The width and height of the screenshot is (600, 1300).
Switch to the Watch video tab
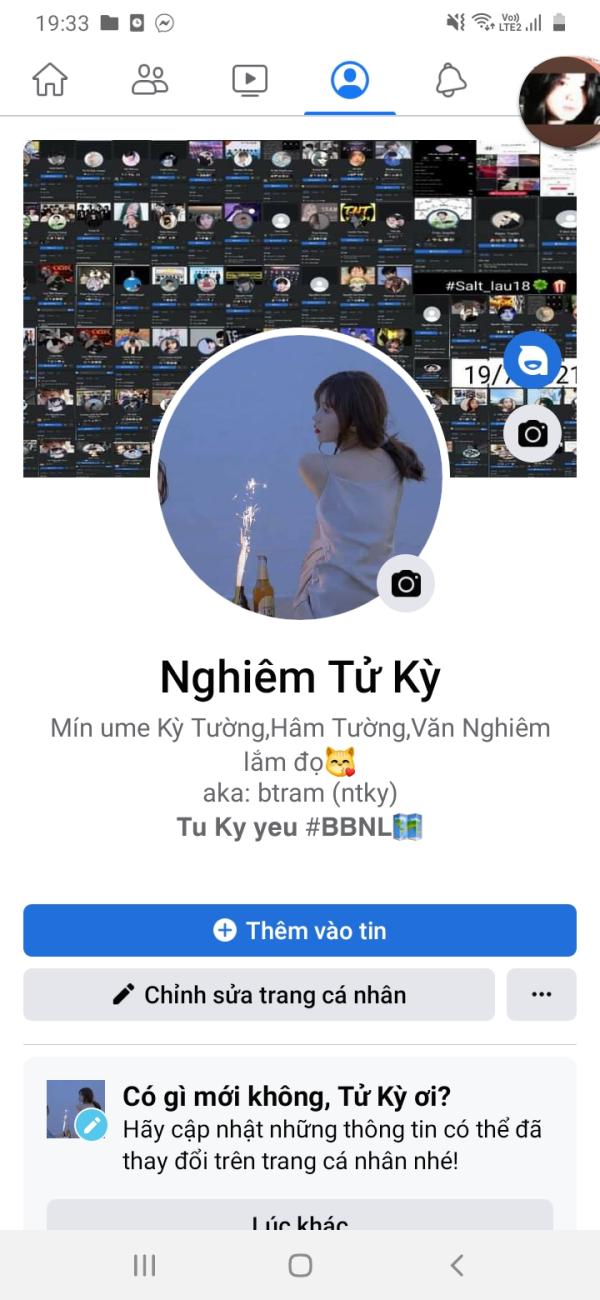click(250, 80)
